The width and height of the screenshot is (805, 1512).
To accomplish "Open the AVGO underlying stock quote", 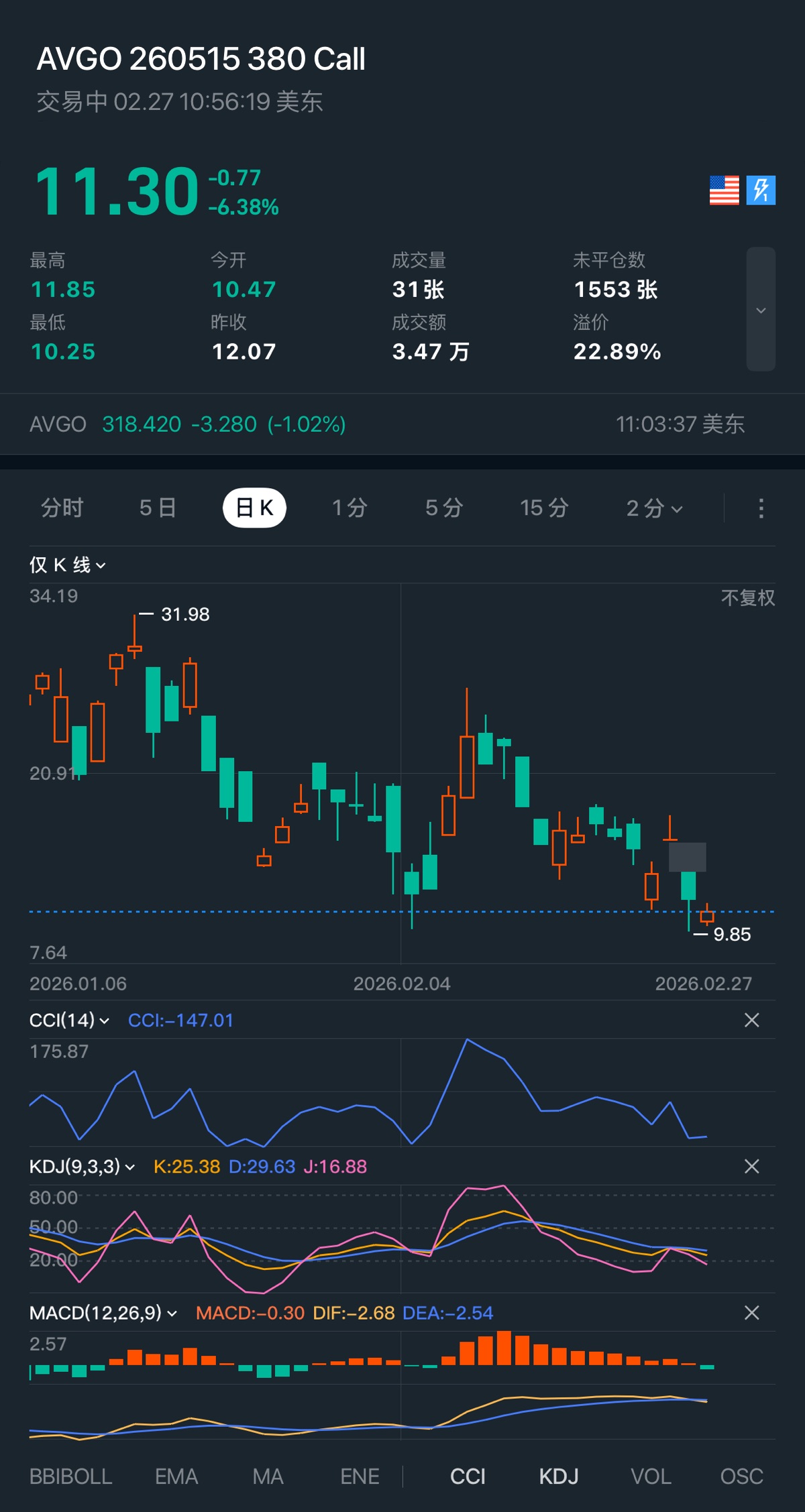I will pyautogui.click(x=188, y=424).
